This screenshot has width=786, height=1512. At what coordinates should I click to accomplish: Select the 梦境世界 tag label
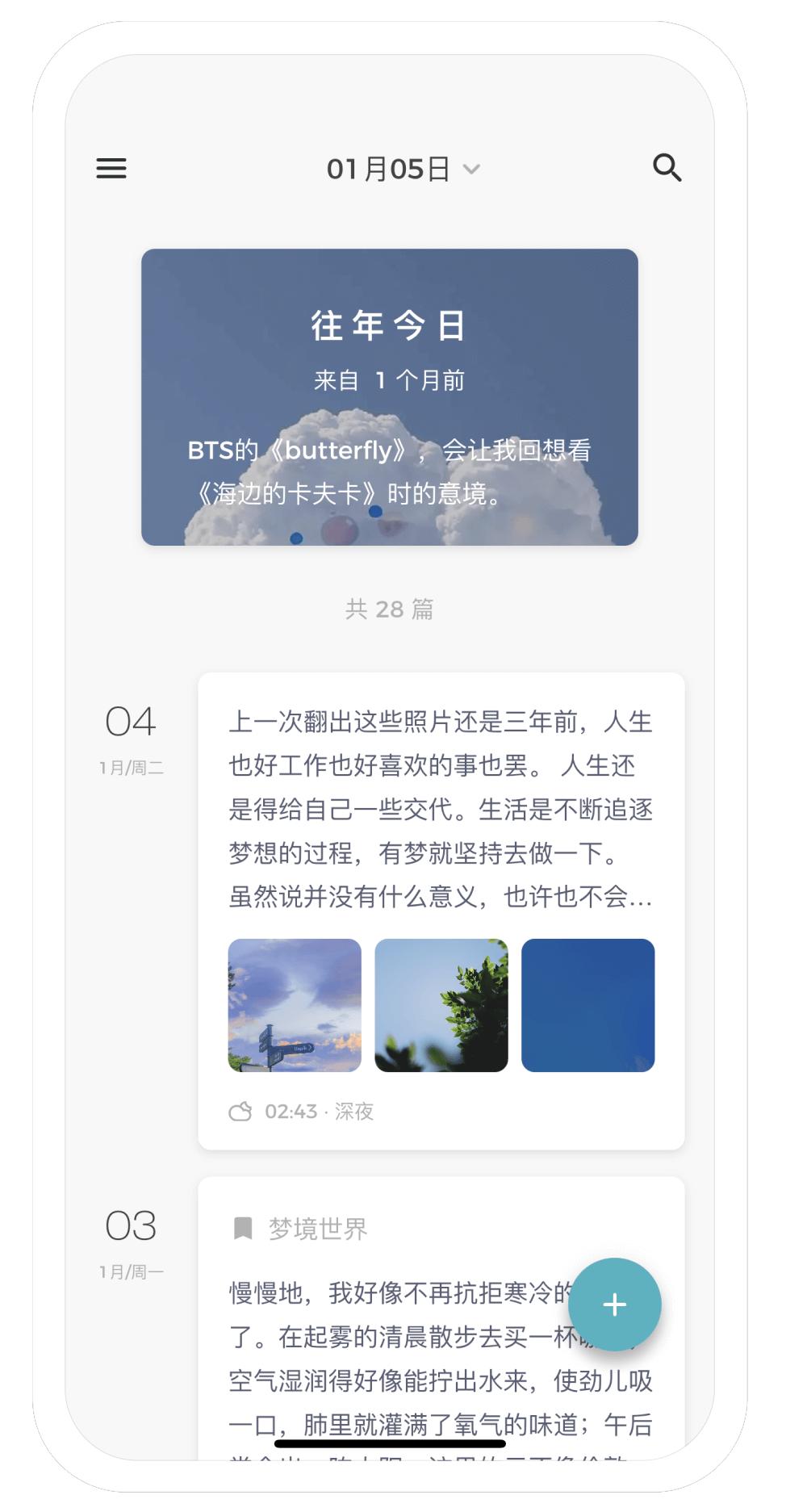point(319,1229)
